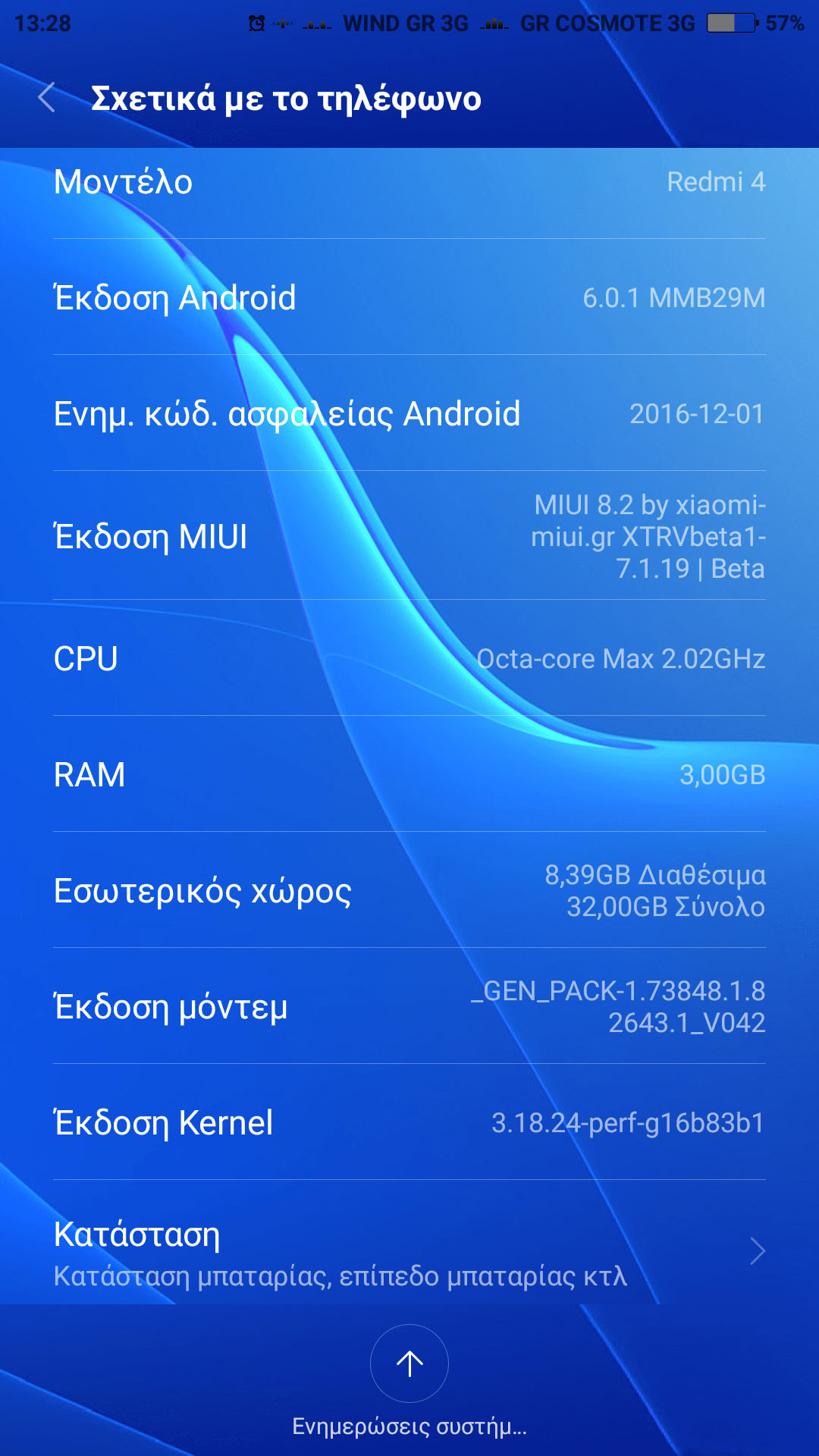Tap the CPU row
Viewport: 819px width, 1456px height.
click(409, 658)
